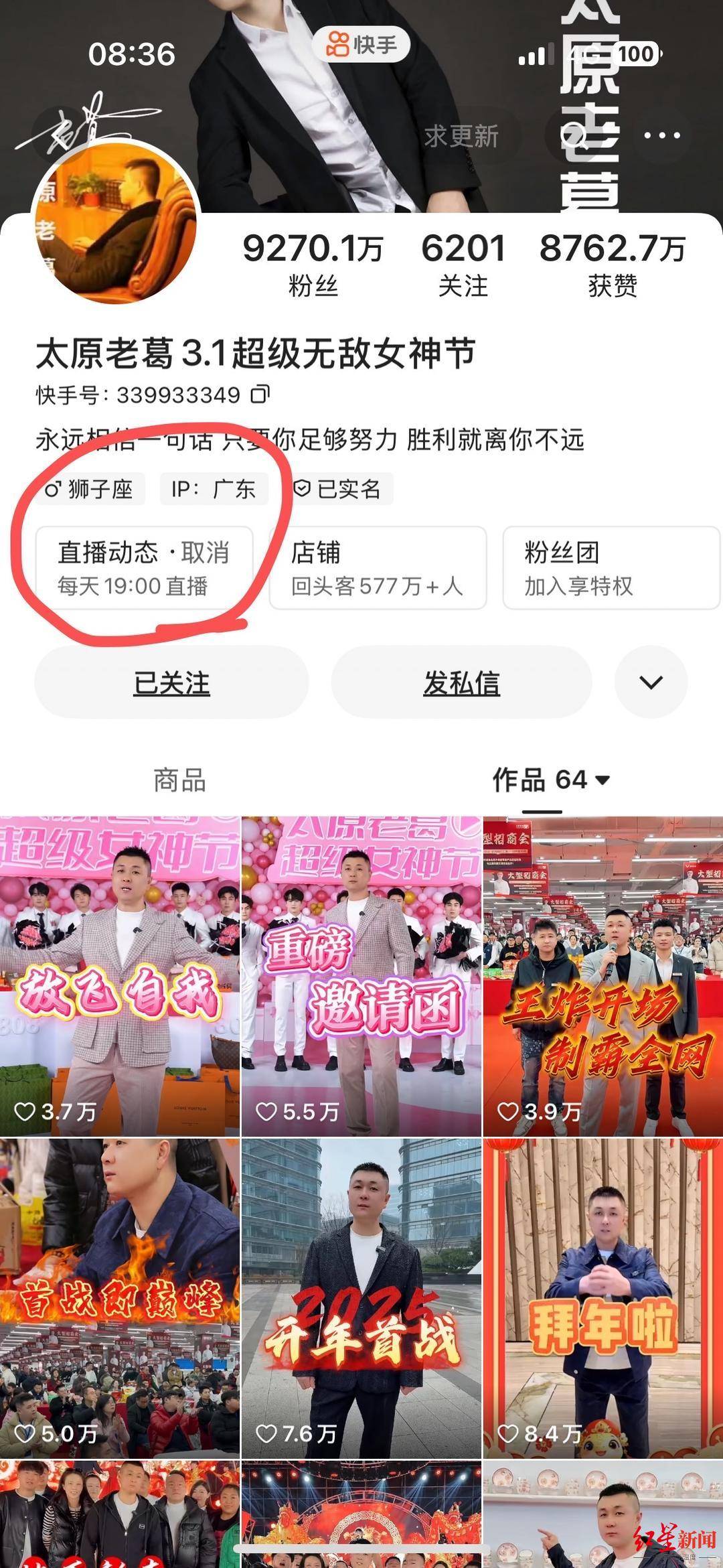Open the three-dot overflow menu

pos(661,136)
